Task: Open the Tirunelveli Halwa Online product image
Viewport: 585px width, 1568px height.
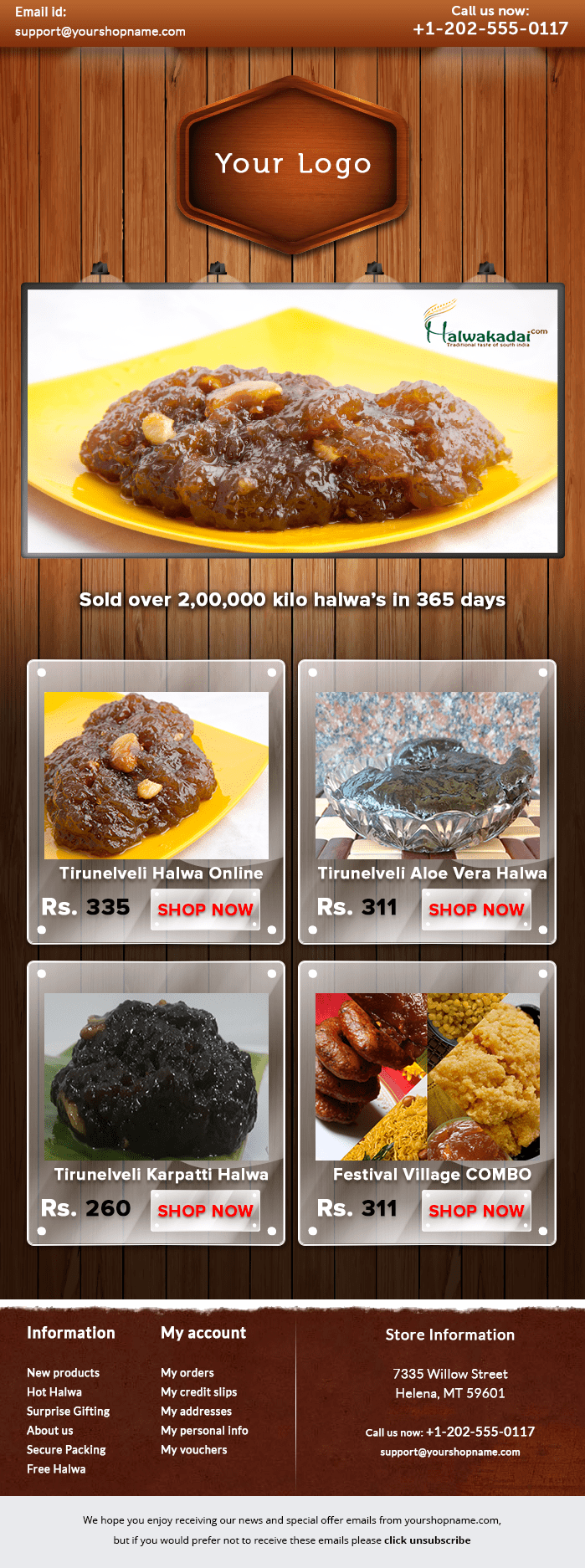Action: coord(157,775)
